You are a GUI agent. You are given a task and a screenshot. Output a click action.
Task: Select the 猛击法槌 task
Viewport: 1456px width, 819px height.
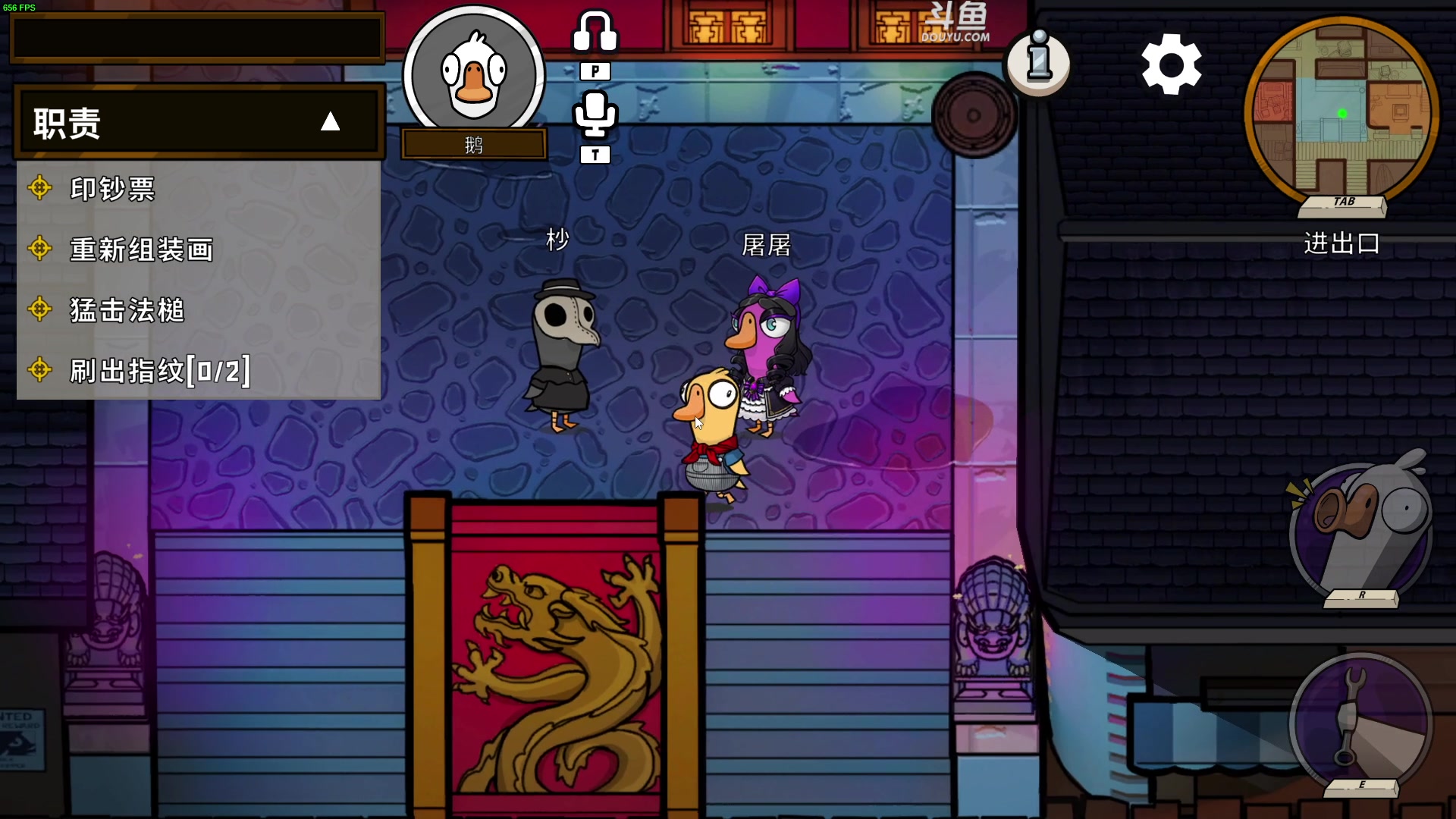tap(127, 310)
